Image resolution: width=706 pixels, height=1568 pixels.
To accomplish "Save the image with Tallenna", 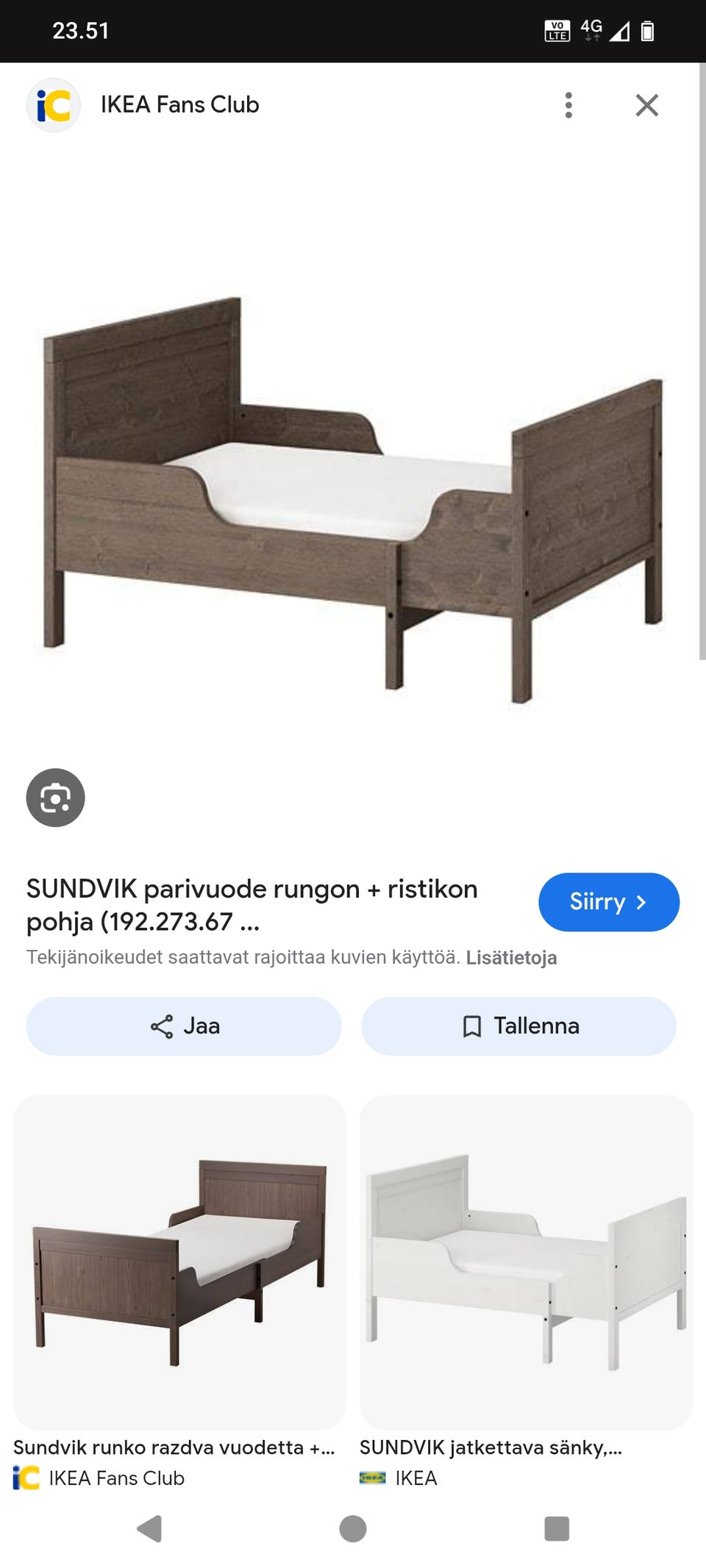I will pyautogui.click(x=518, y=1026).
